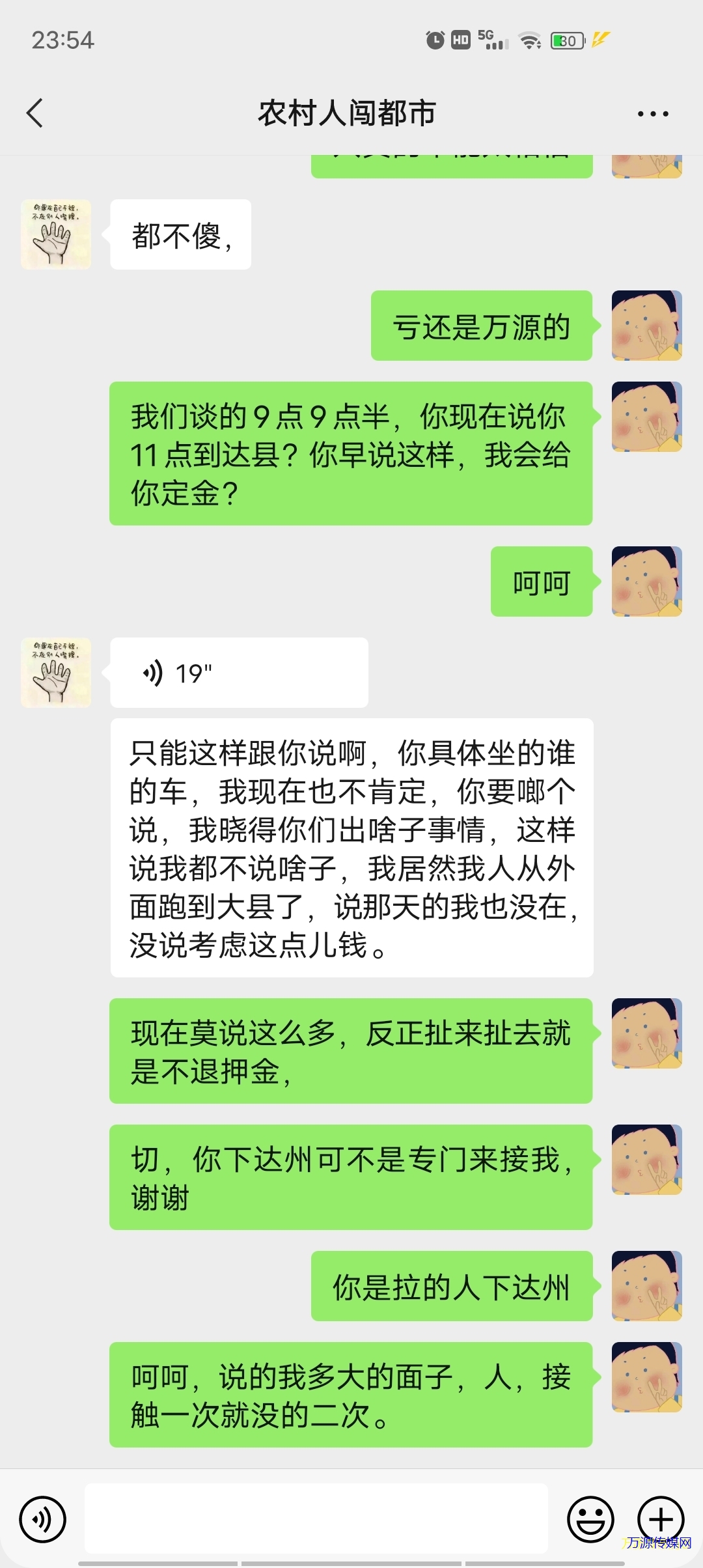Open the plus attachment menu
This screenshot has height=1568, width=703.
660,1519
